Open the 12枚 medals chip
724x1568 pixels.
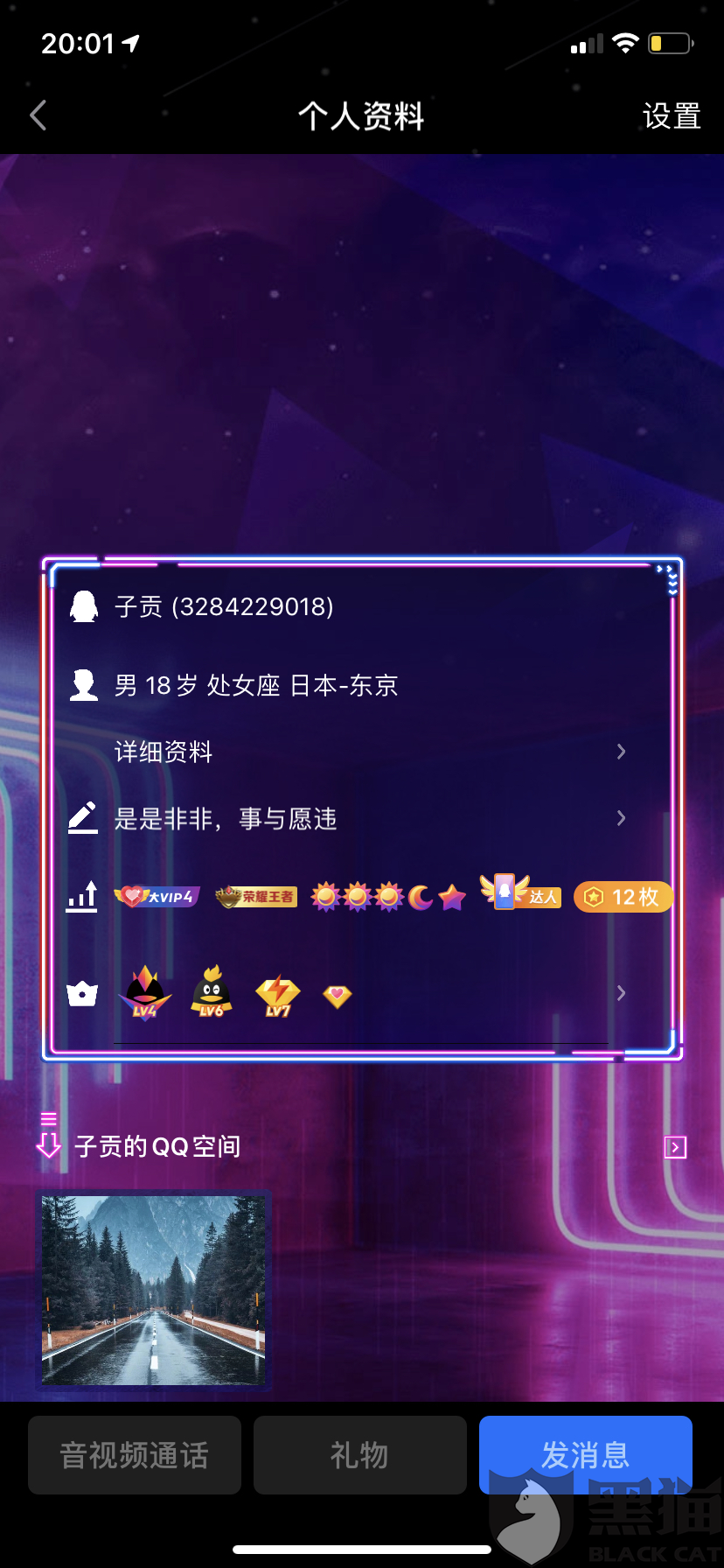(623, 897)
